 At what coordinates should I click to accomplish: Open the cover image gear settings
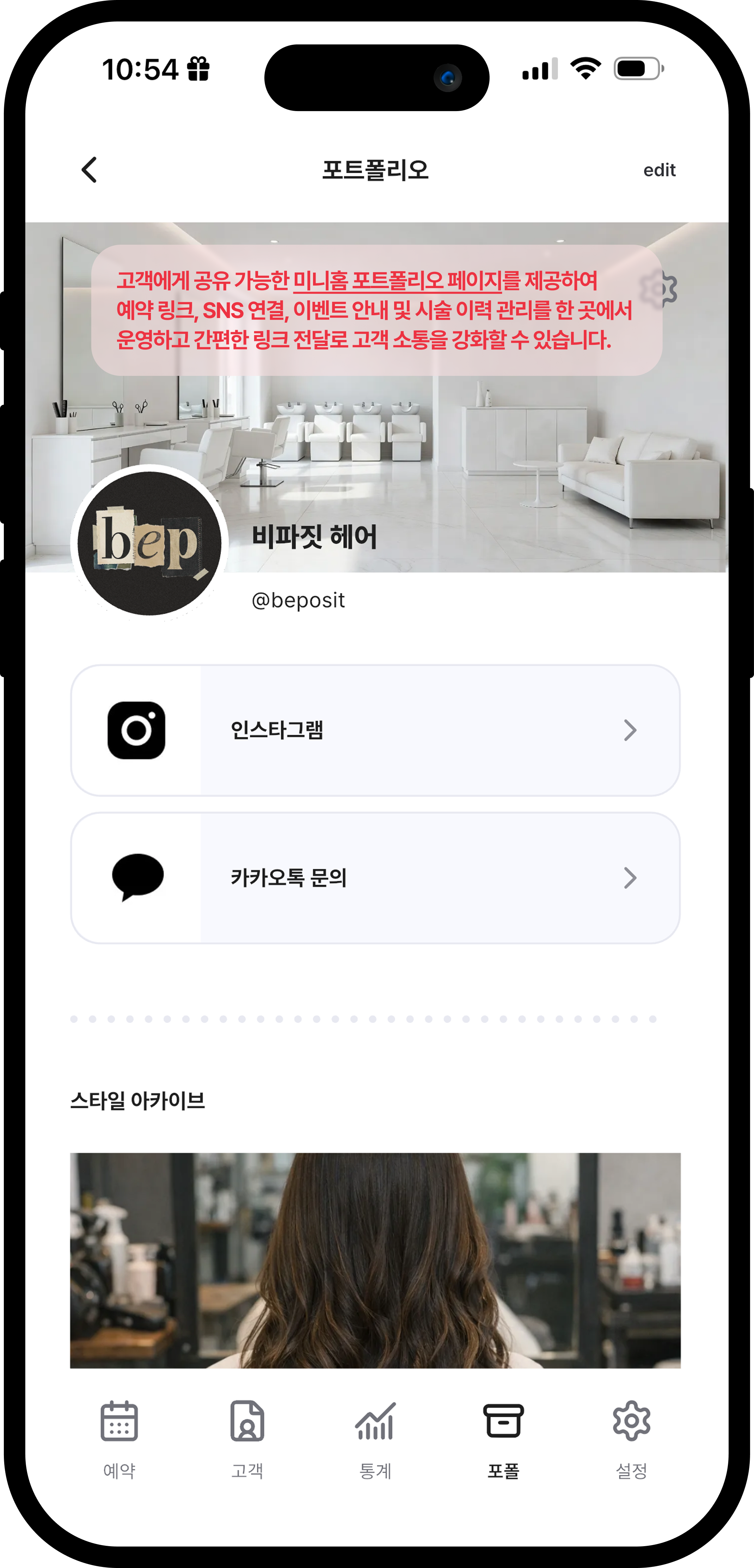pos(660,288)
